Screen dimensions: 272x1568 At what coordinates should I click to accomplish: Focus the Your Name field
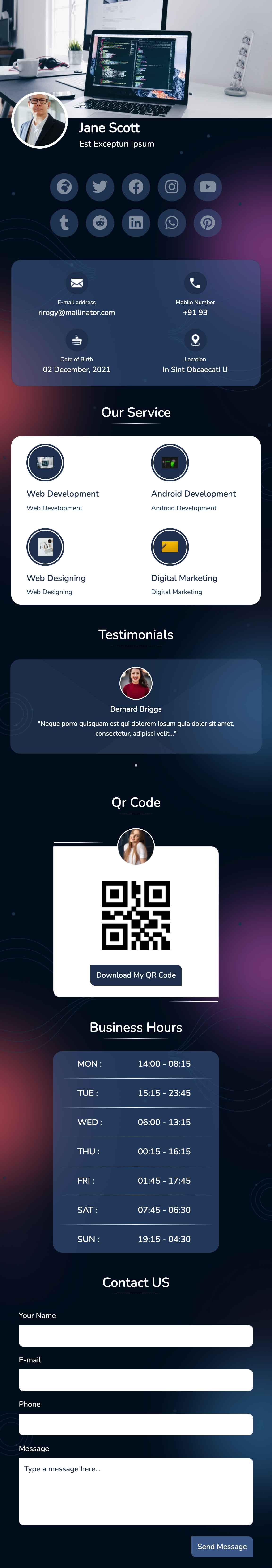coord(136,1336)
